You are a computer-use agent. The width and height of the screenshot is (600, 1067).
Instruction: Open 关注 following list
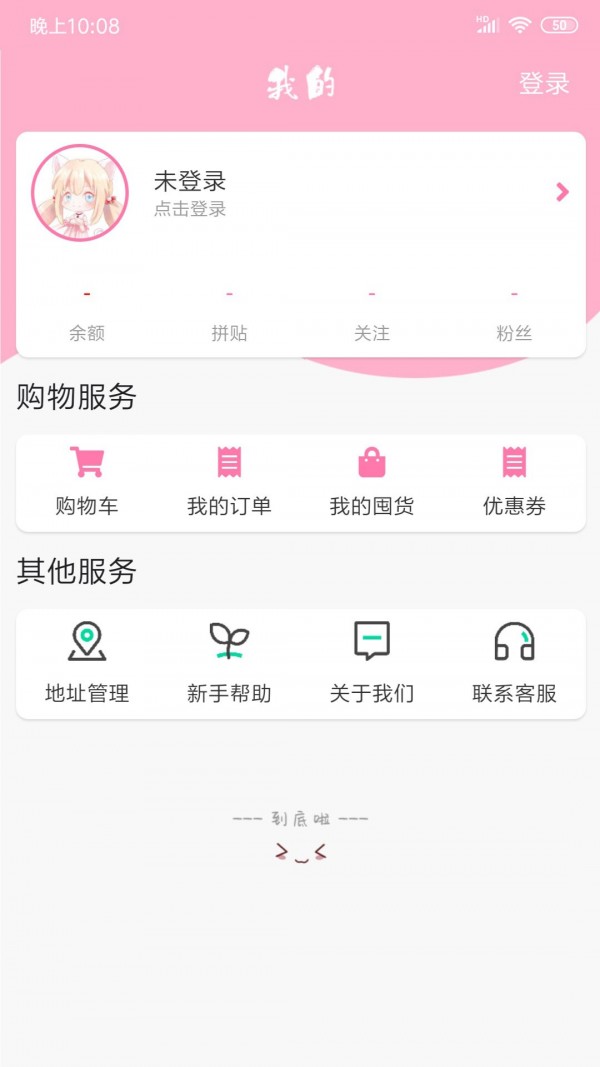tap(371, 315)
